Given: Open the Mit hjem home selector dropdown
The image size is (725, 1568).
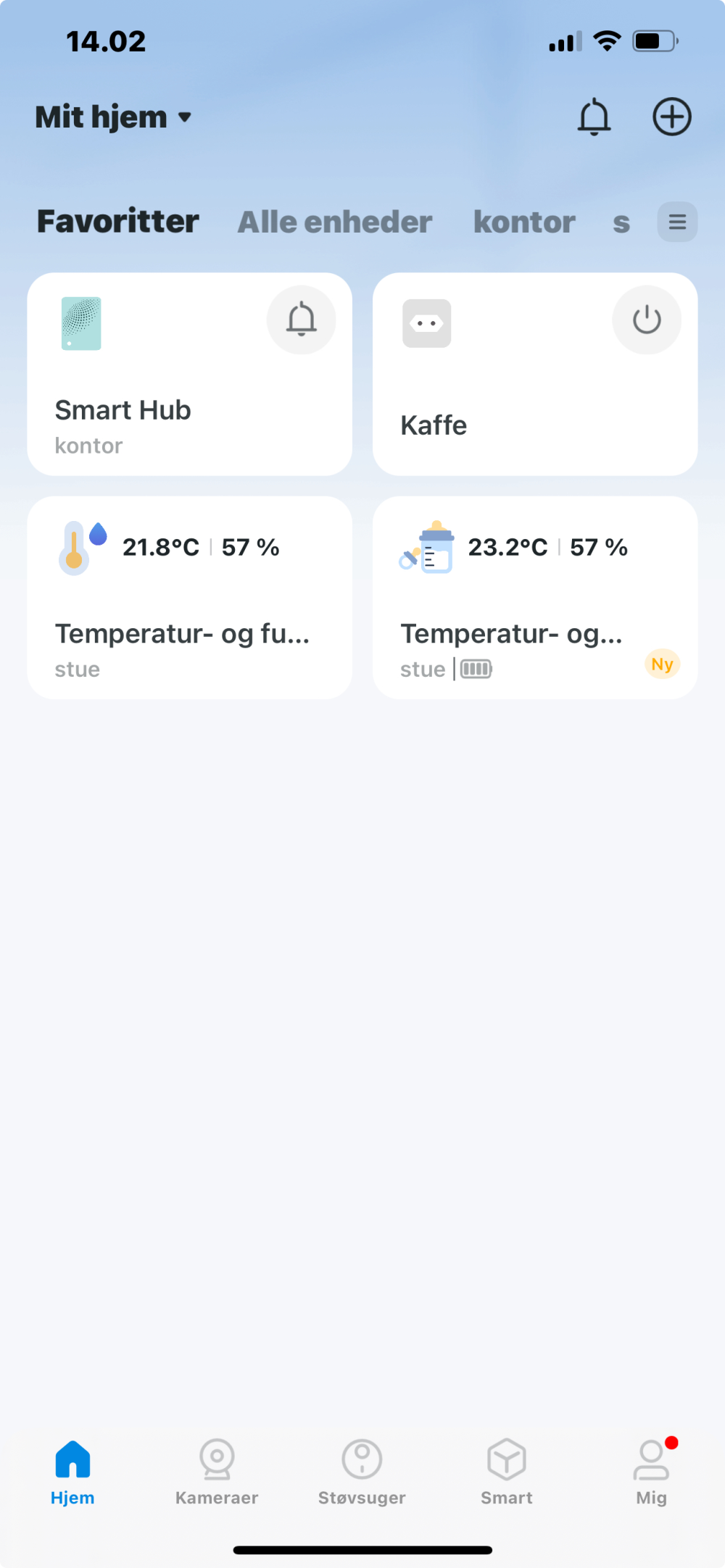Looking at the screenshot, I should coord(114,117).
